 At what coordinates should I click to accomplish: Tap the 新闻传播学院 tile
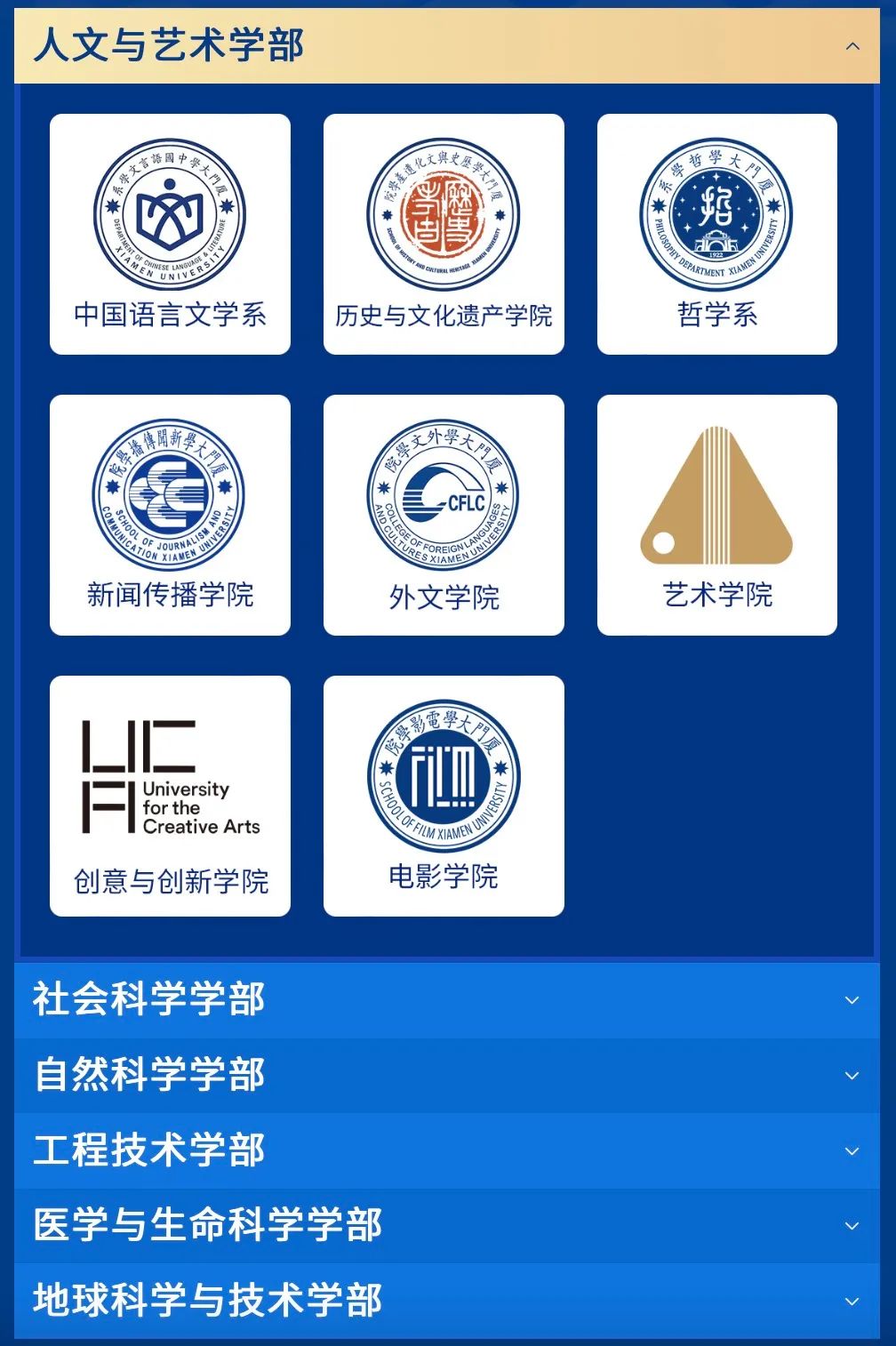(170, 515)
